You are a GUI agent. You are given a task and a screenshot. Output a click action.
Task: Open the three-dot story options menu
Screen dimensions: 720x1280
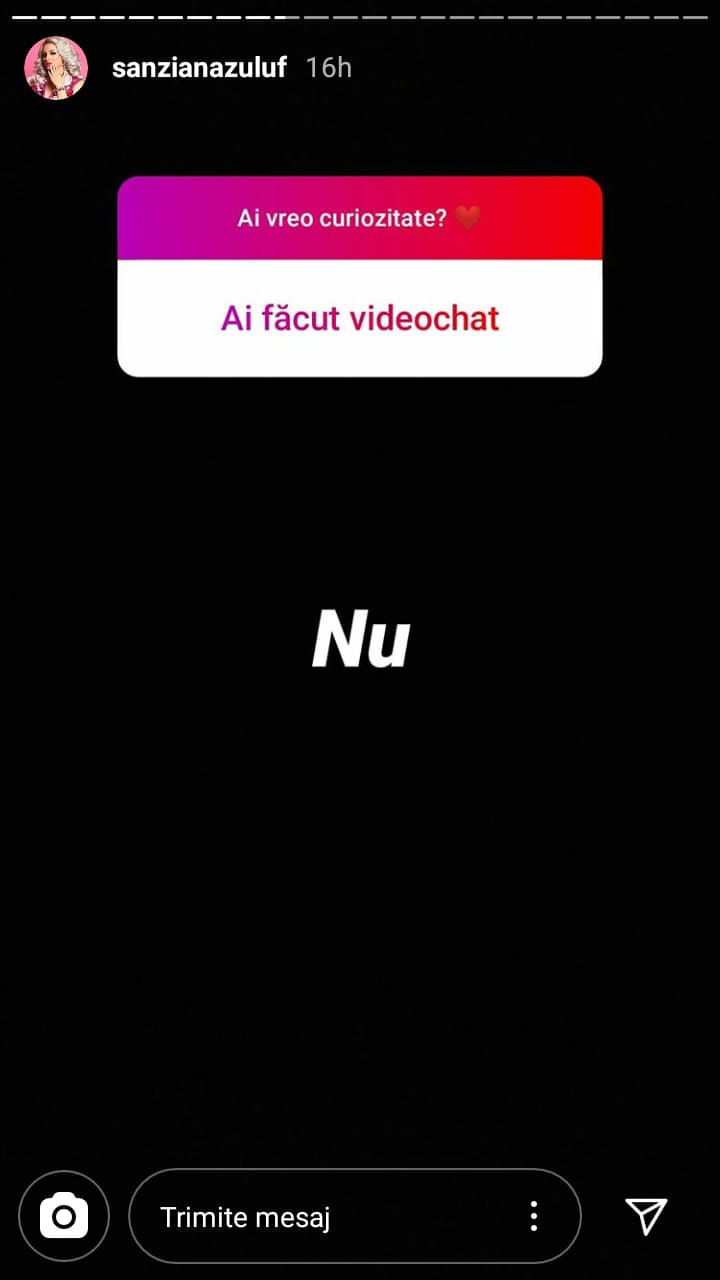[534, 1216]
